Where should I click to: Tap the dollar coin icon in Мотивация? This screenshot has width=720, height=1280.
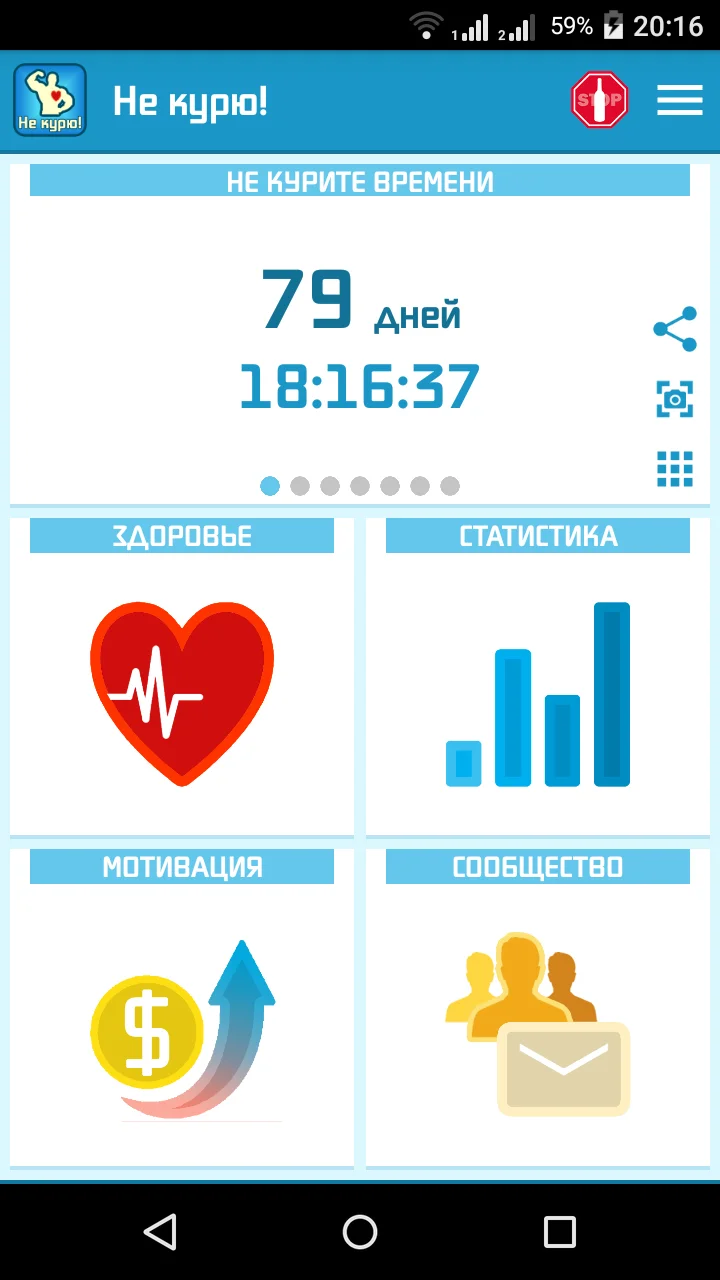(x=146, y=1028)
